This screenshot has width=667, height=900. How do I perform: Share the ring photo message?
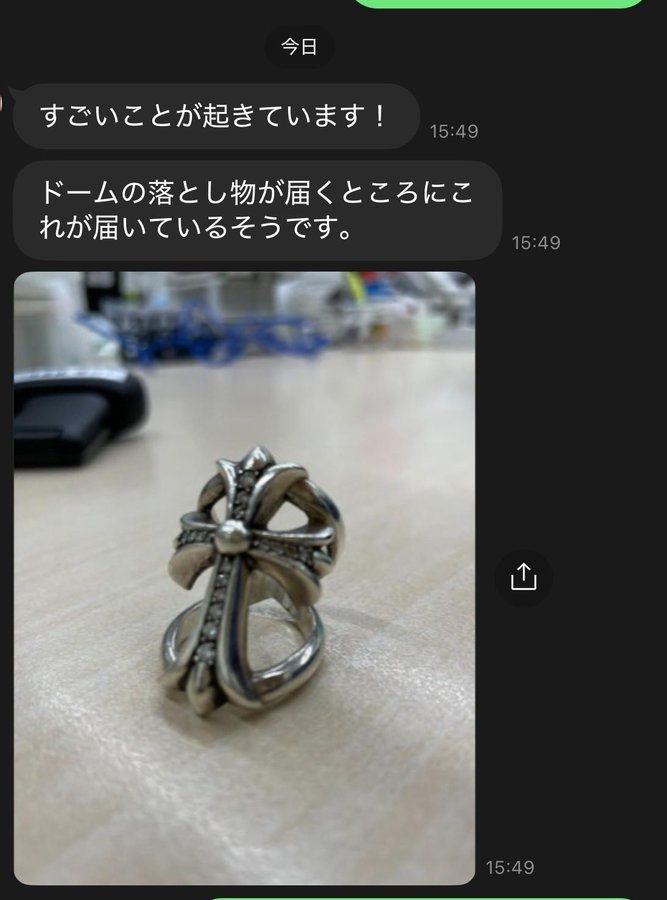coord(524,578)
